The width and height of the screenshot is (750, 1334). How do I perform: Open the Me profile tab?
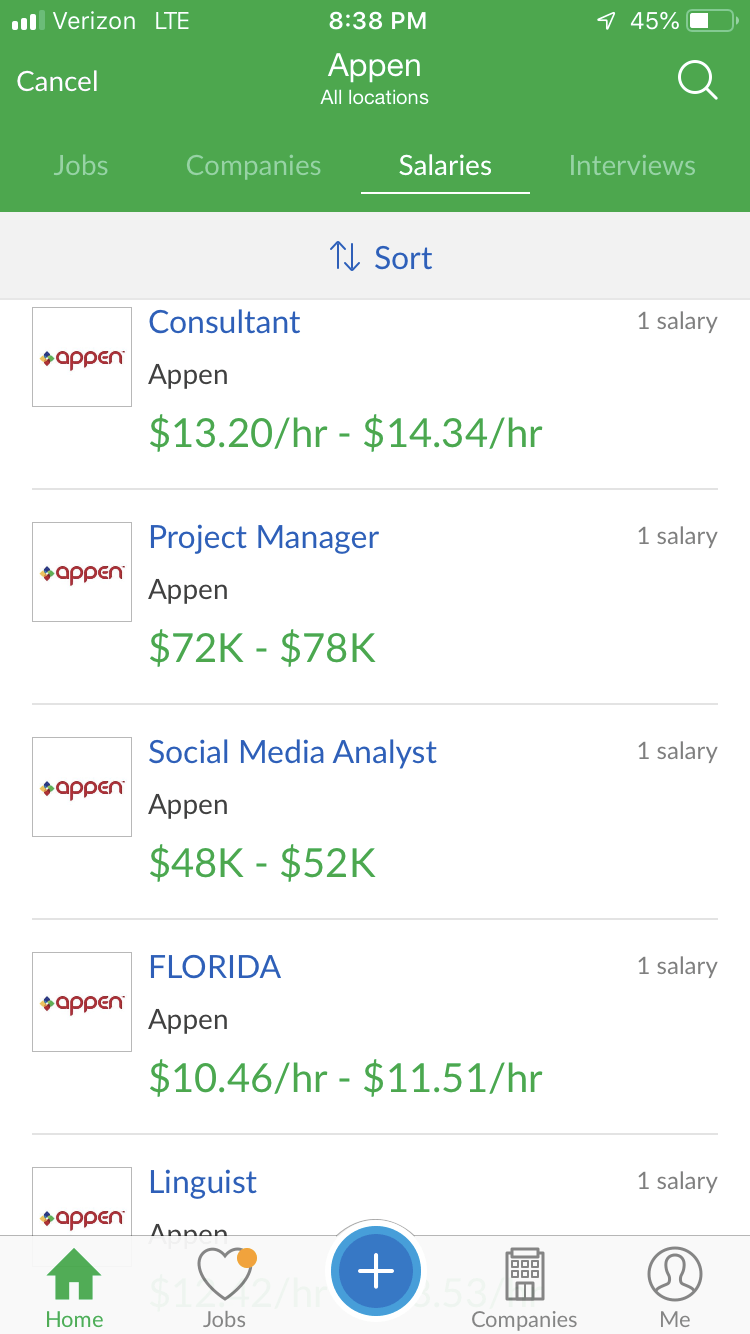pyautogui.click(x=675, y=1288)
